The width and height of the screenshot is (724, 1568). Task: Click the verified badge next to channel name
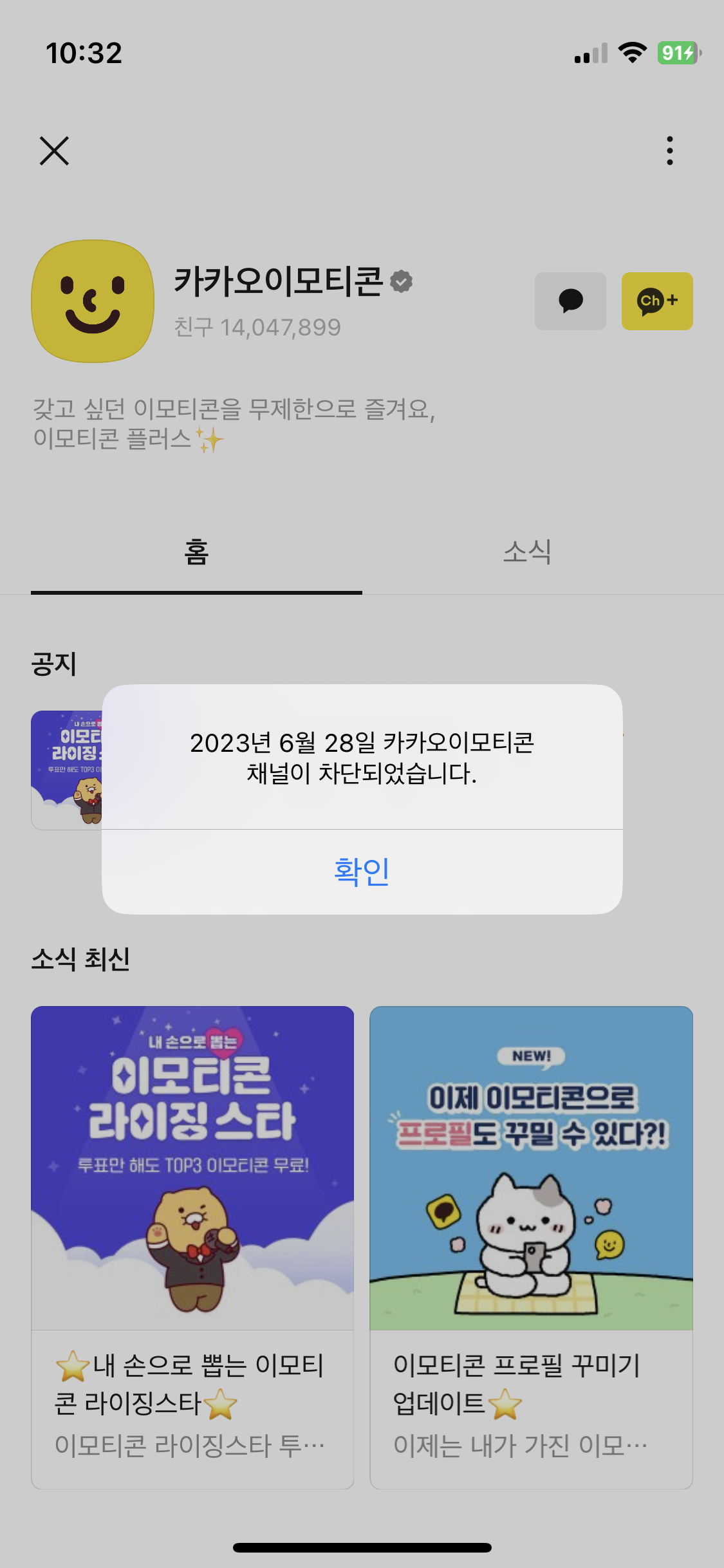[402, 280]
